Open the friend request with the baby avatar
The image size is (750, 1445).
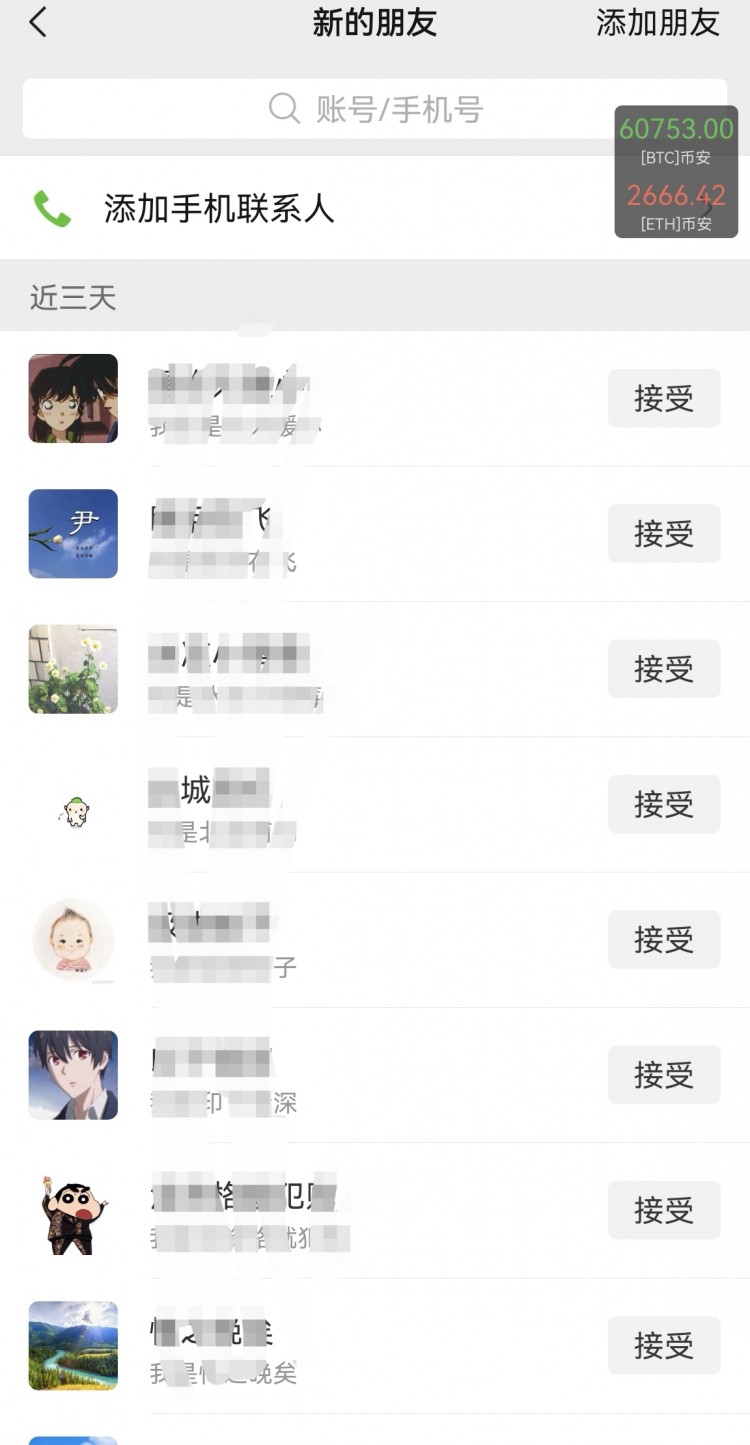pyautogui.click(x=350, y=940)
